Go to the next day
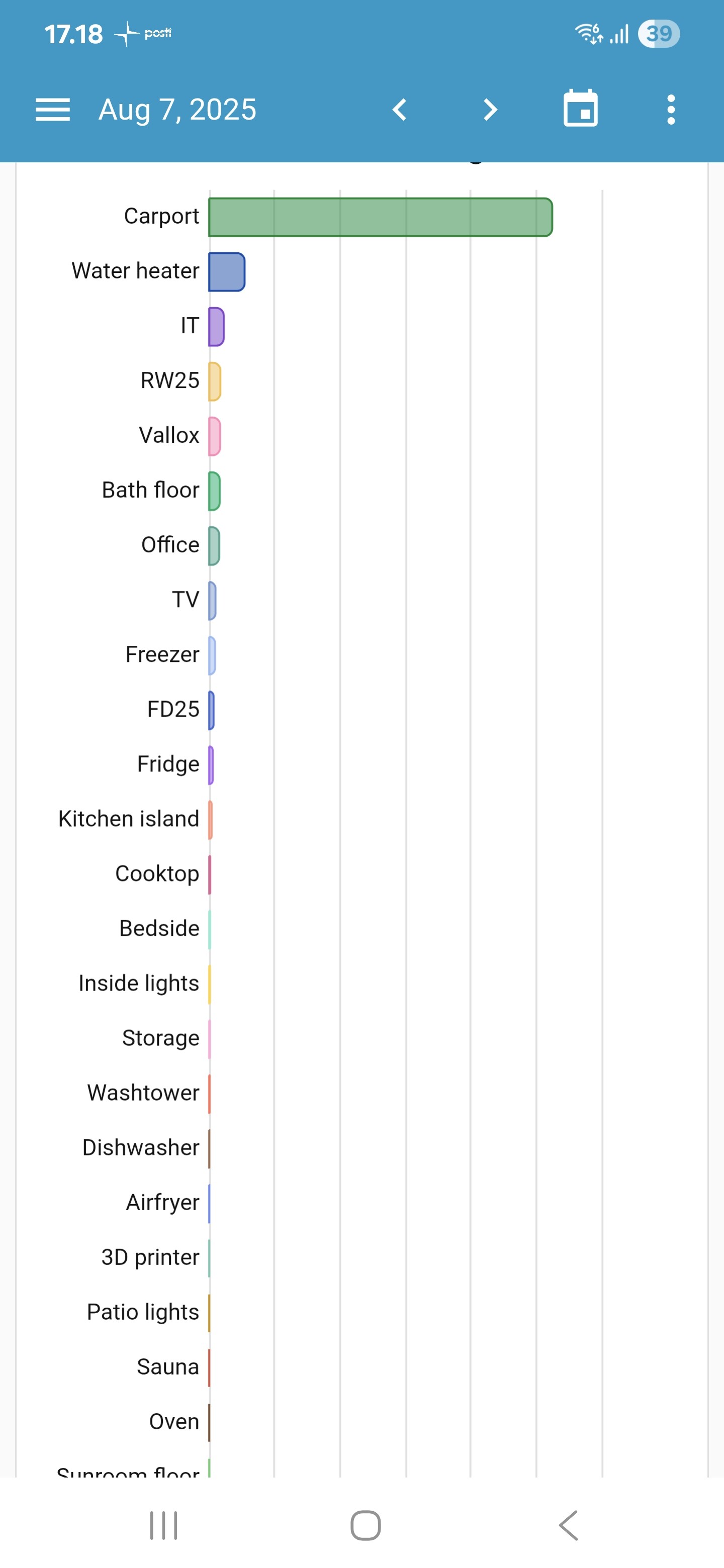Image resolution: width=724 pixels, height=1568 pixels. [490, 110]
